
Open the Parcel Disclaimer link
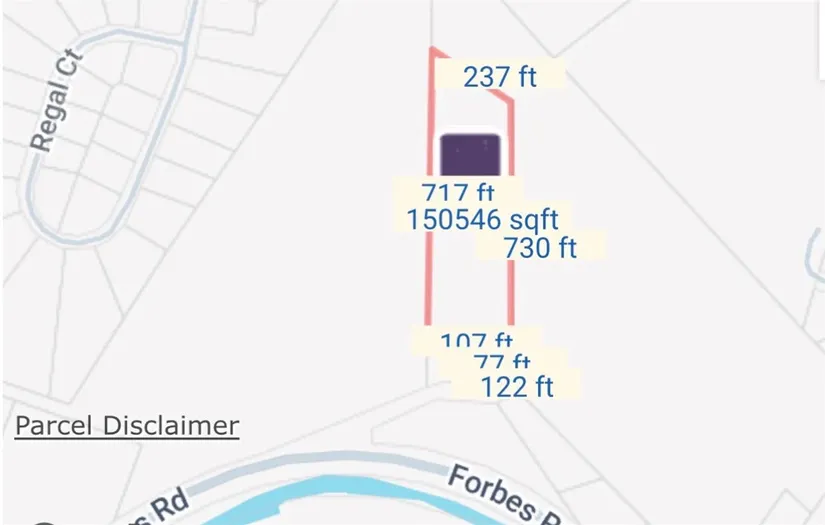point(127,426)
